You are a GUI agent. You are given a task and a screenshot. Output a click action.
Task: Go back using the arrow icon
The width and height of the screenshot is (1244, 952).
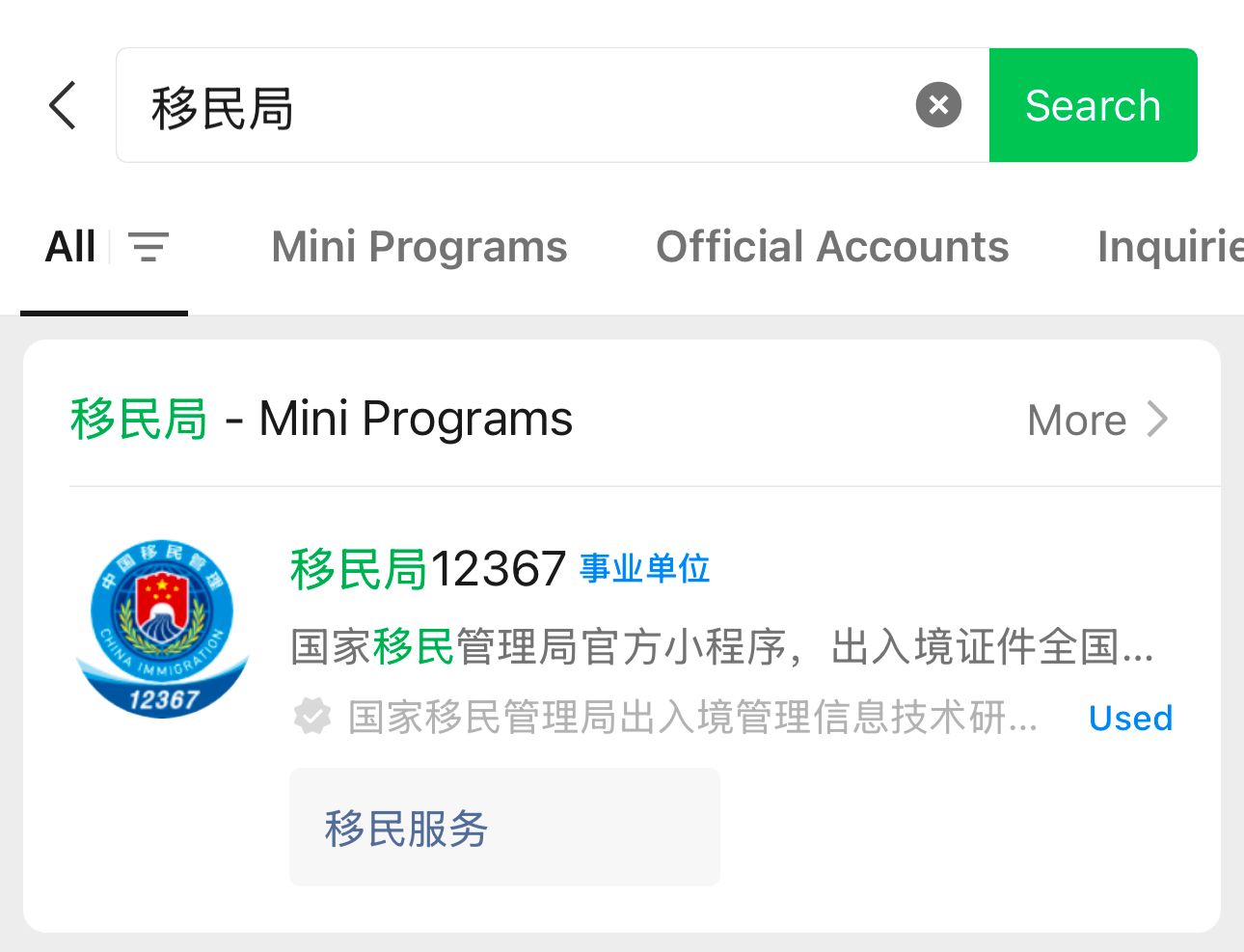[x=63, y=105]
